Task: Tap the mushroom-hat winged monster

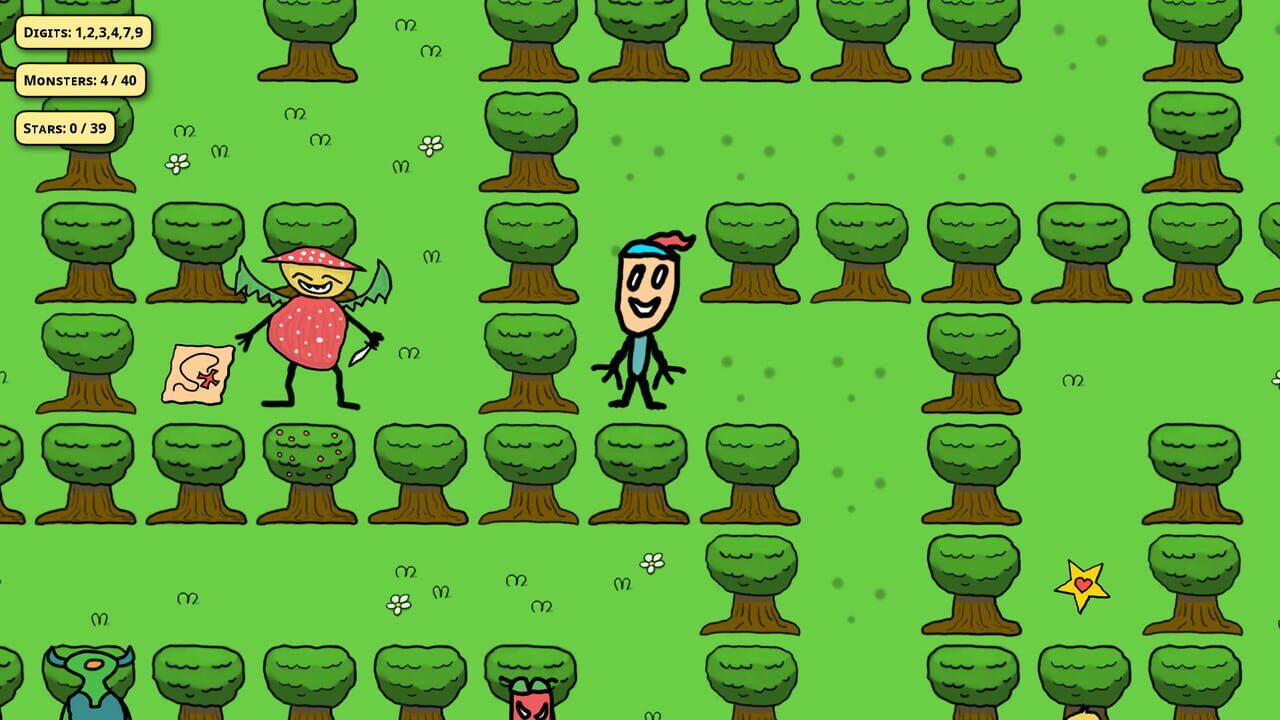Action: (311, 328)
